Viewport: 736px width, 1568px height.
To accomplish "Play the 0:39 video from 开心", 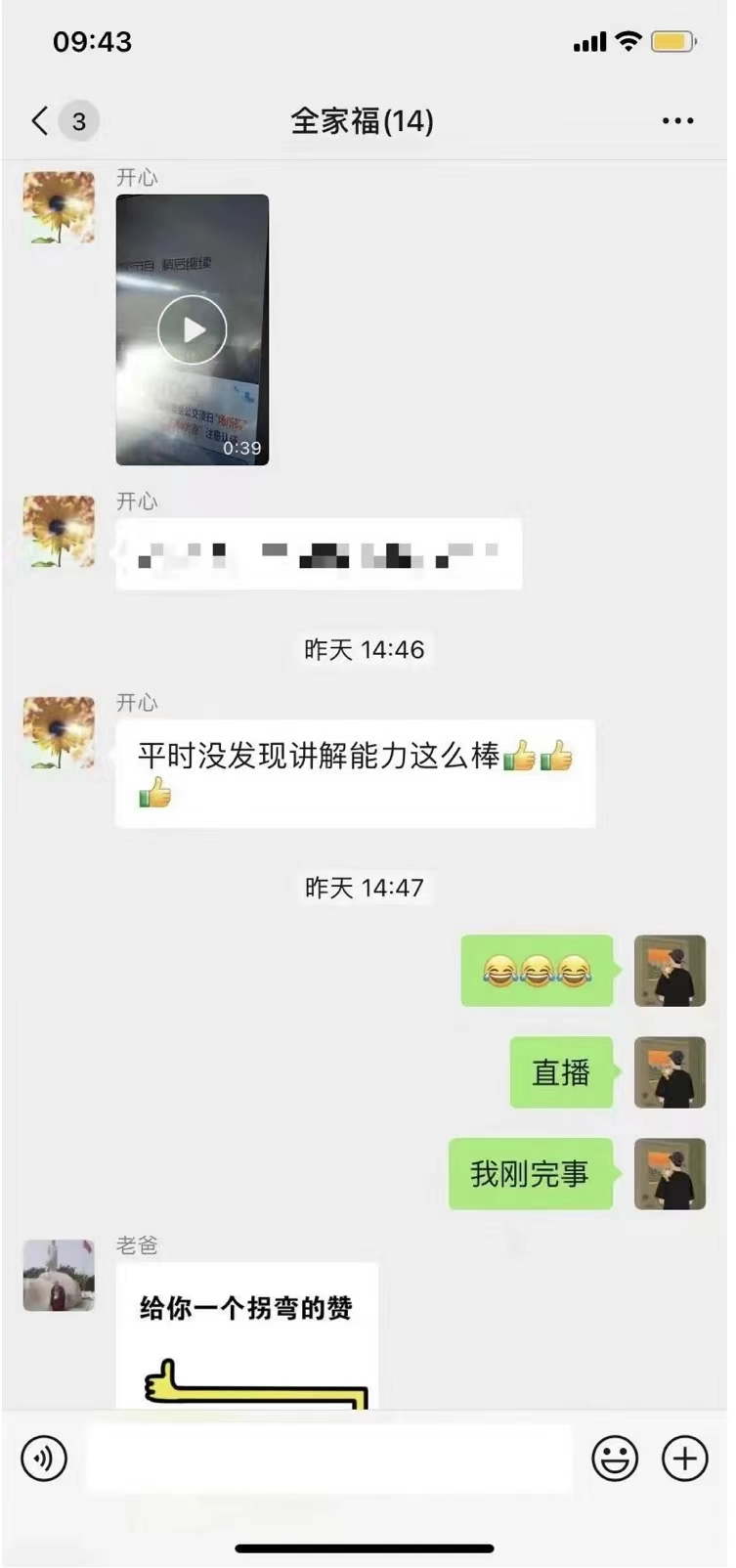I will (x=193, y=330).
